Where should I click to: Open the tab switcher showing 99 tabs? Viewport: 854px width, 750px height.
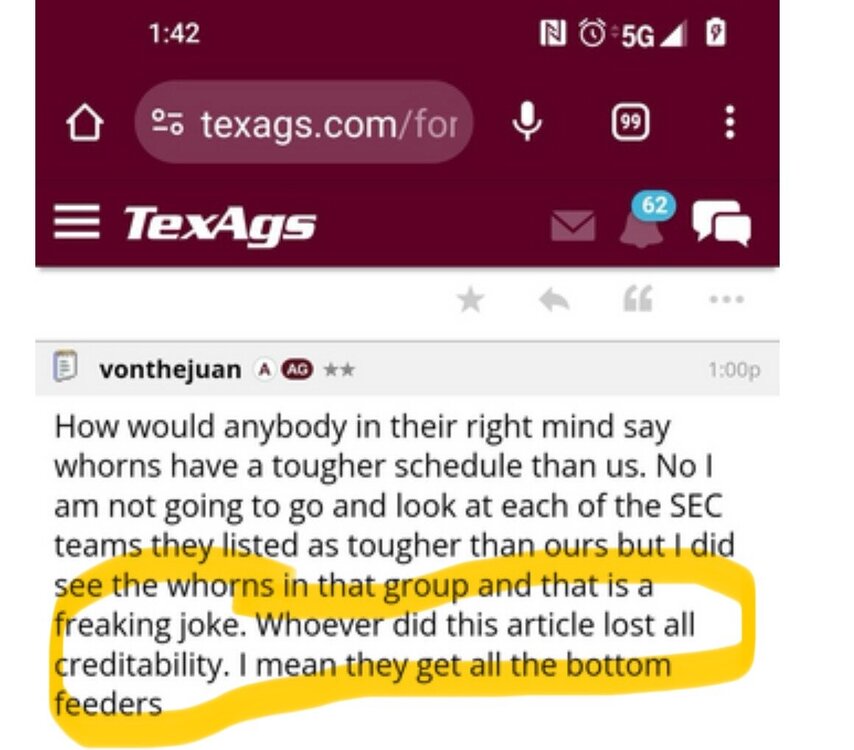[x=630, y=124]
